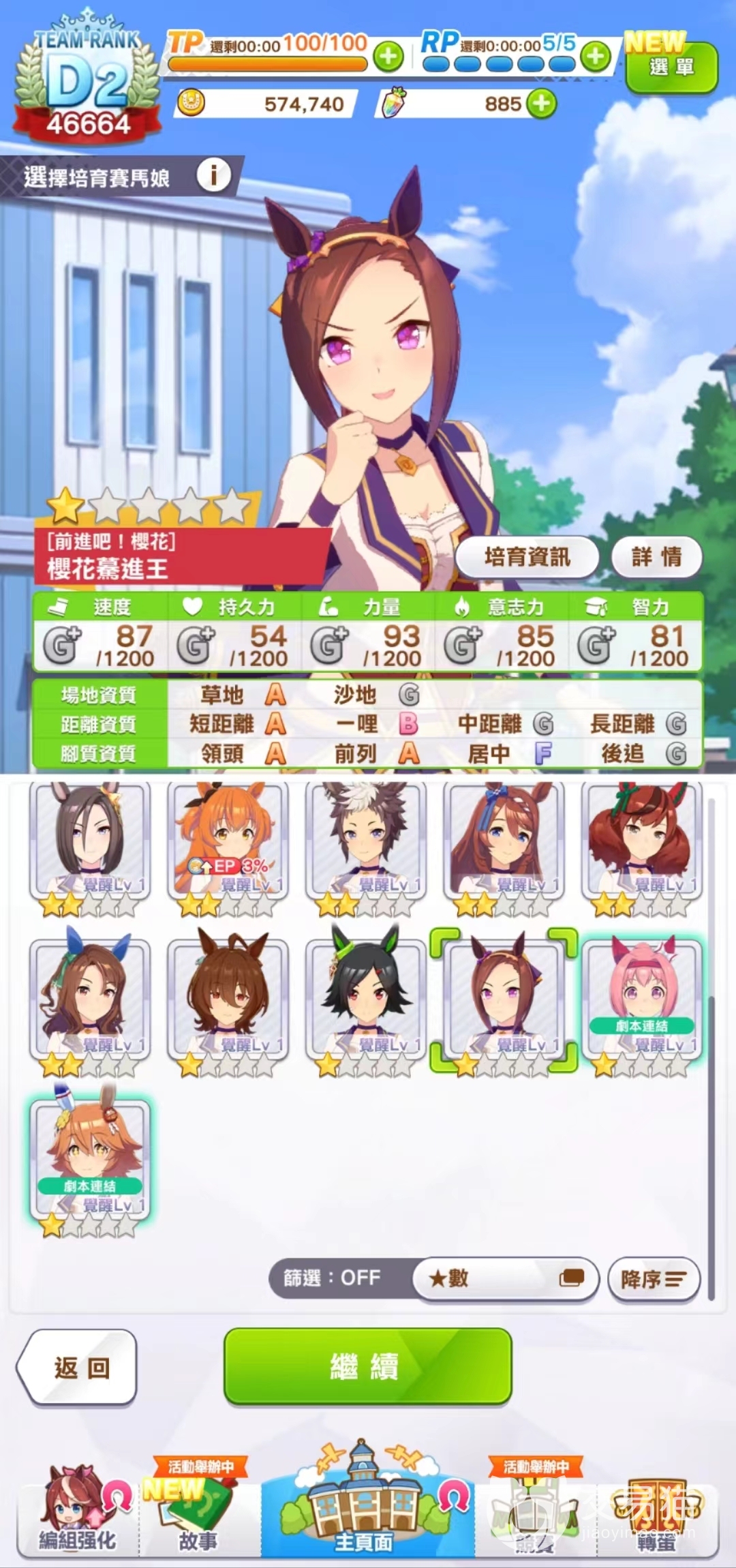Open the 競賽 tab
This screenshot has width=736, height=1568.
[x=535, y=1513]
